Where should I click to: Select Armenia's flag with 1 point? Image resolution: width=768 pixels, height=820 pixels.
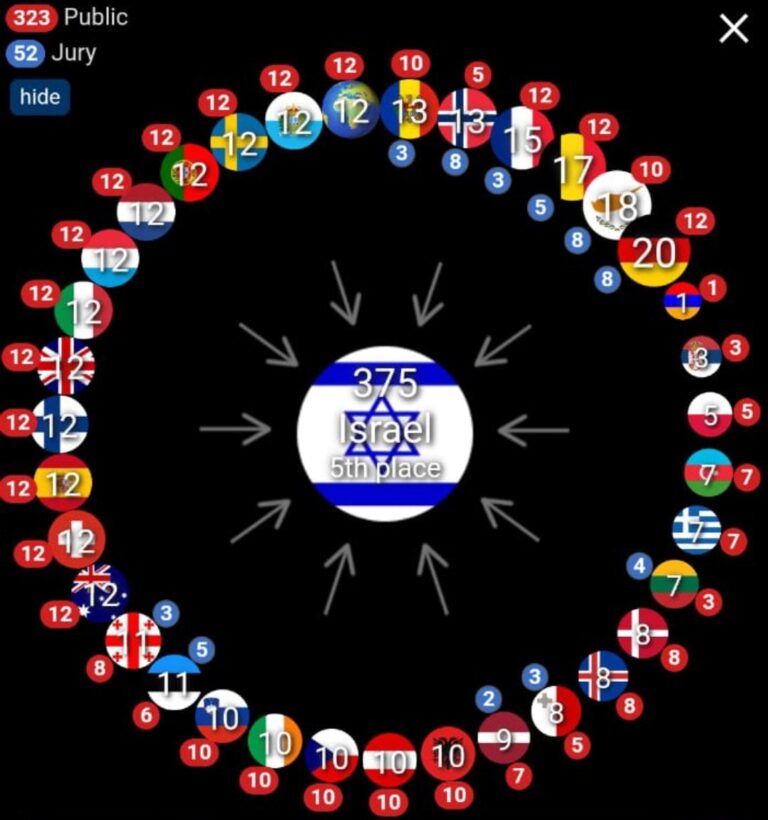coord(683,300)
